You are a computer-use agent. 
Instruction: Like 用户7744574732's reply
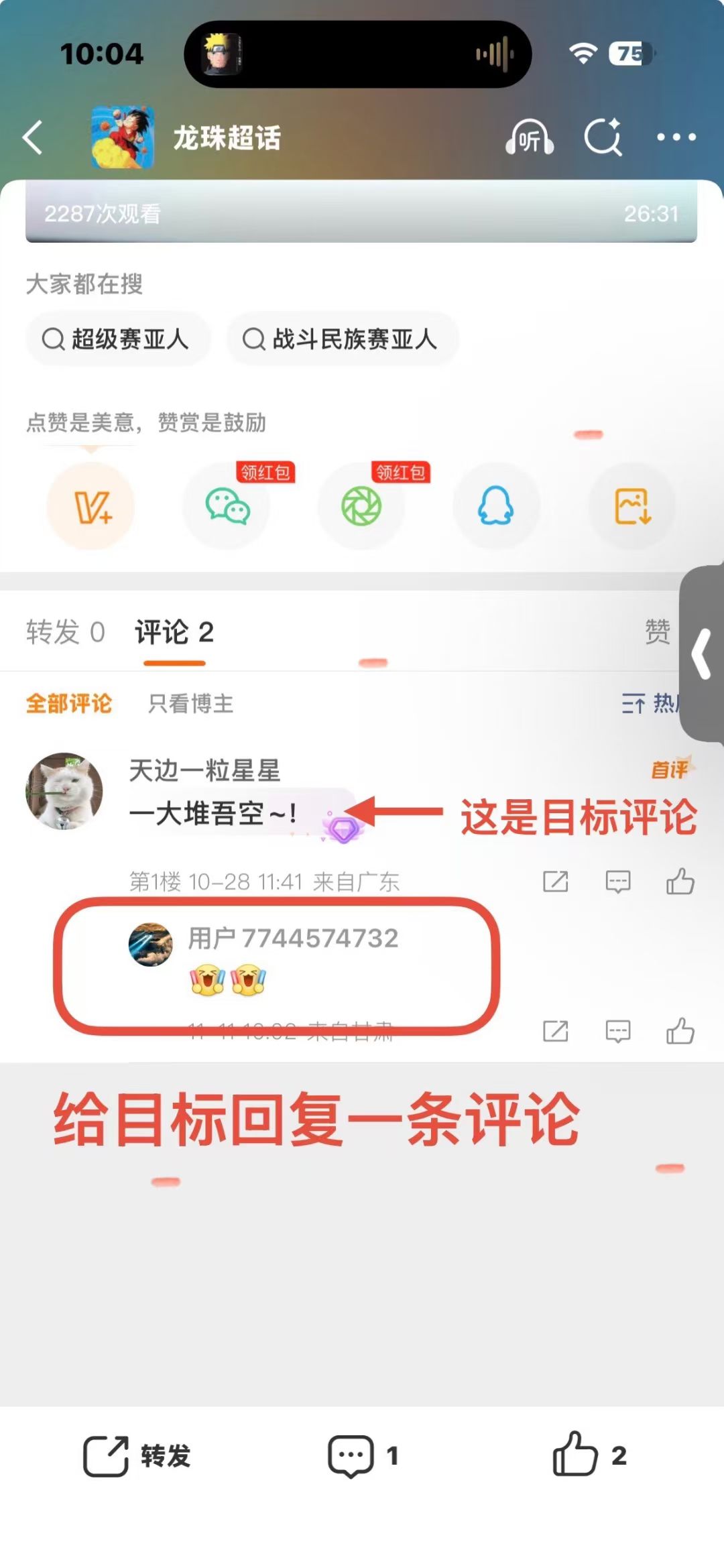pos(680,1031)
